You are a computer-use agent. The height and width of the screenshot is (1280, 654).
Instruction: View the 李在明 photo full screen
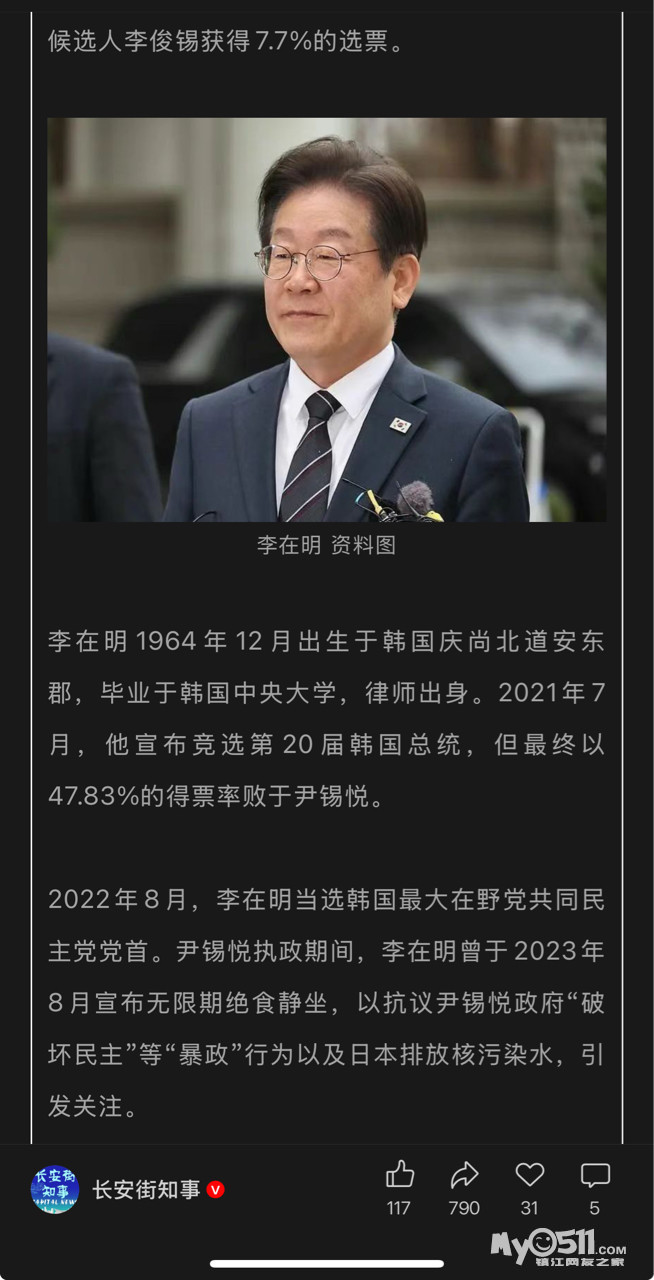pyautogui.click(x=326, y=320)
